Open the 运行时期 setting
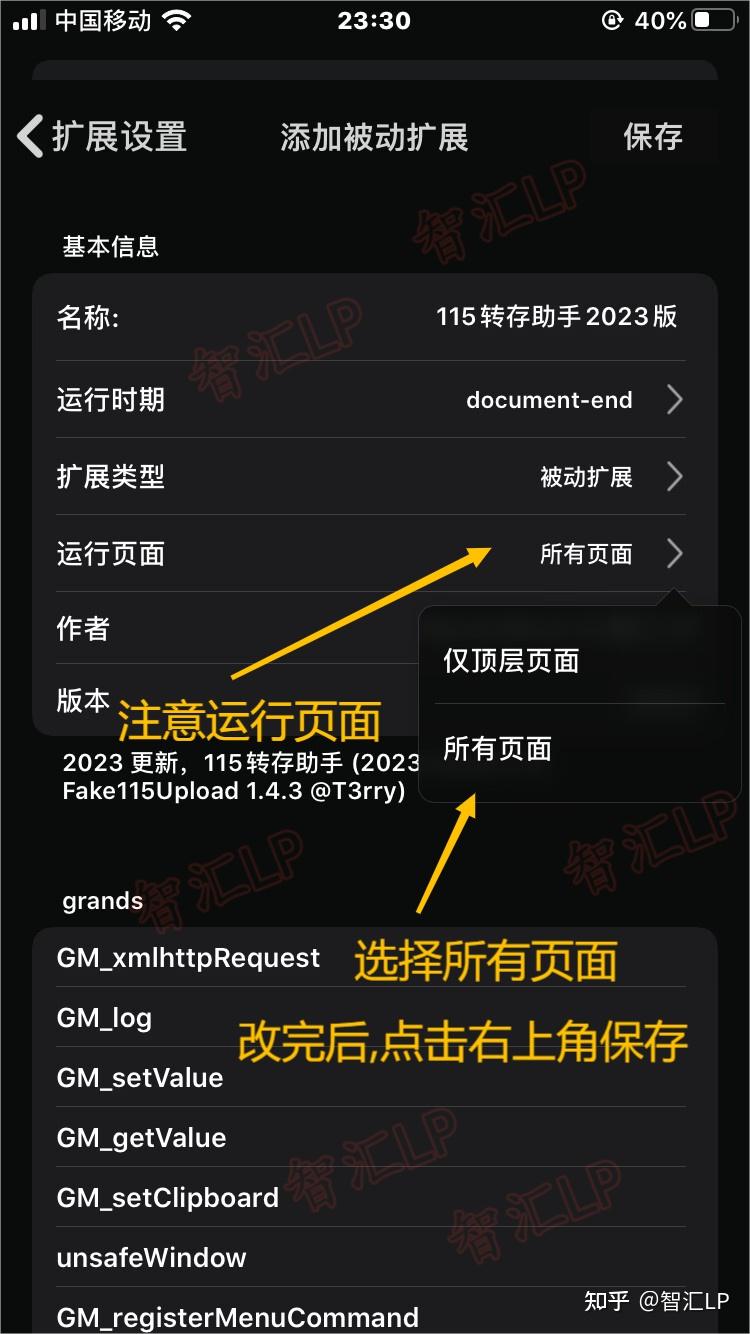 [372, 400]
